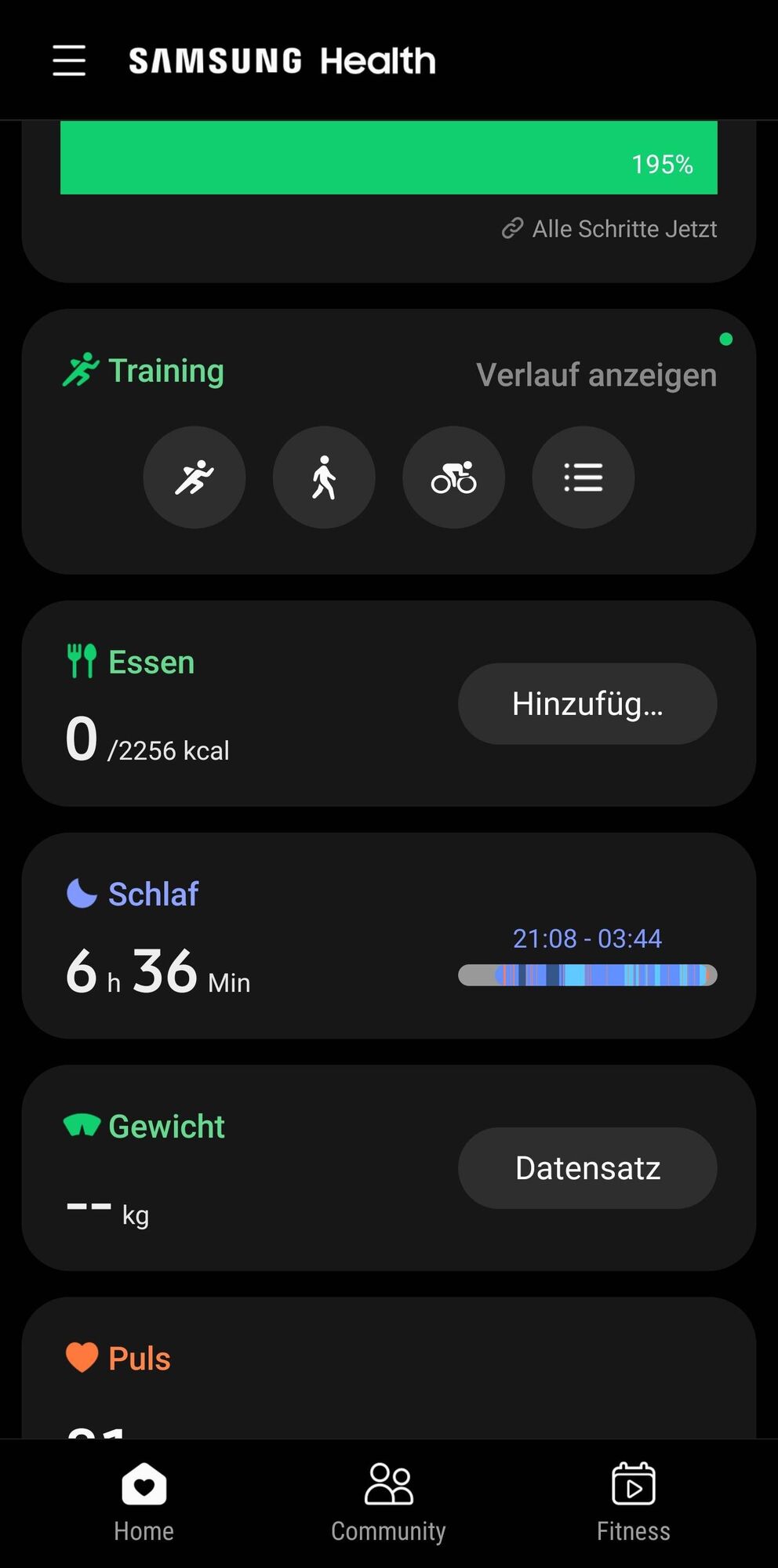Viewport: 778px width, 1568px height.
Task: Open the Gewicht weight card
Action: [235, 1168]
